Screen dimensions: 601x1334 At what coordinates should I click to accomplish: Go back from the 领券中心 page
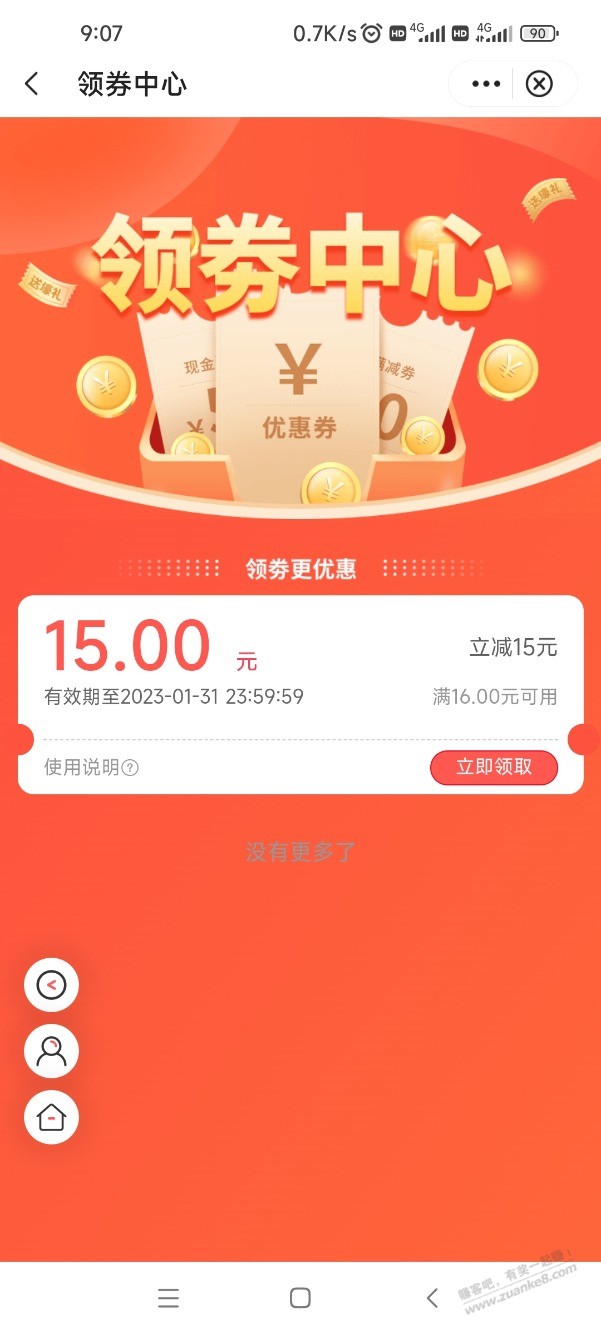tap(32, 84)
